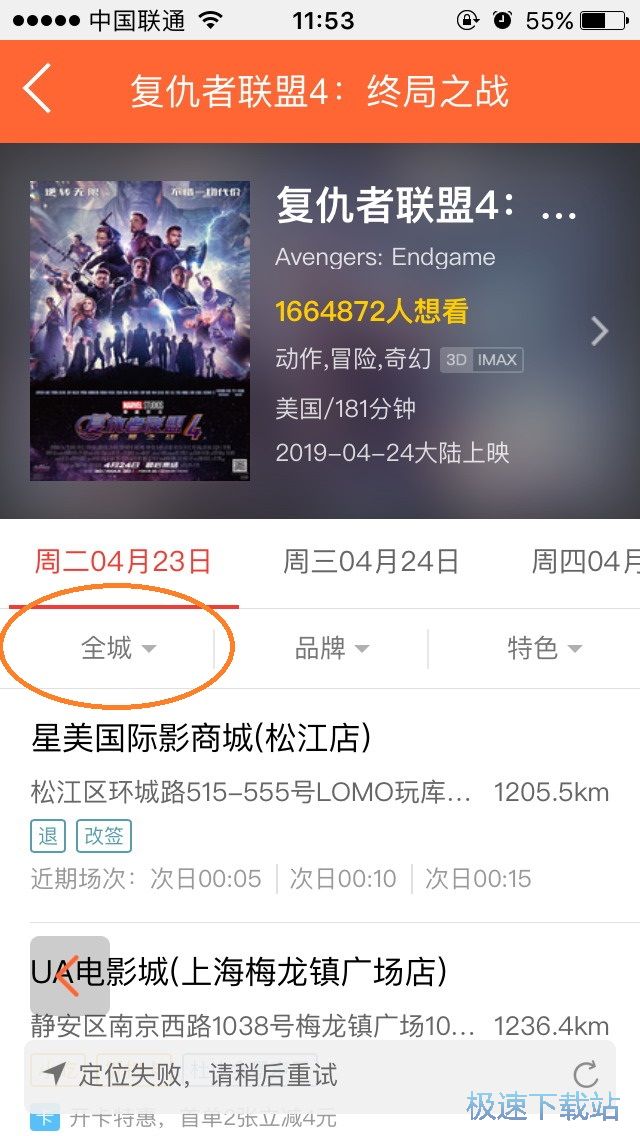Switch to the 周四 date tab
Image resolution: width=640 pixels, height=1136 pixels.
tap(584, 562)
